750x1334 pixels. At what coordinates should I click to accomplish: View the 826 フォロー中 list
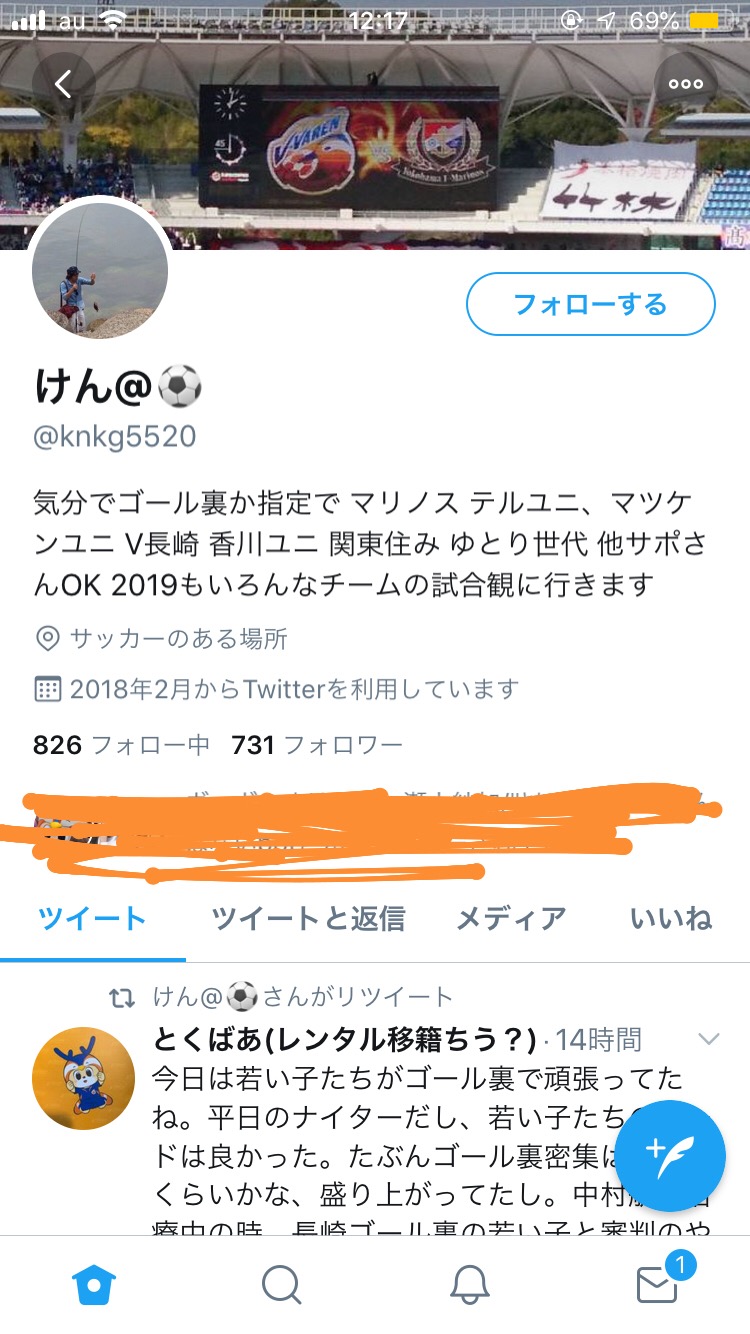[121, 745]
